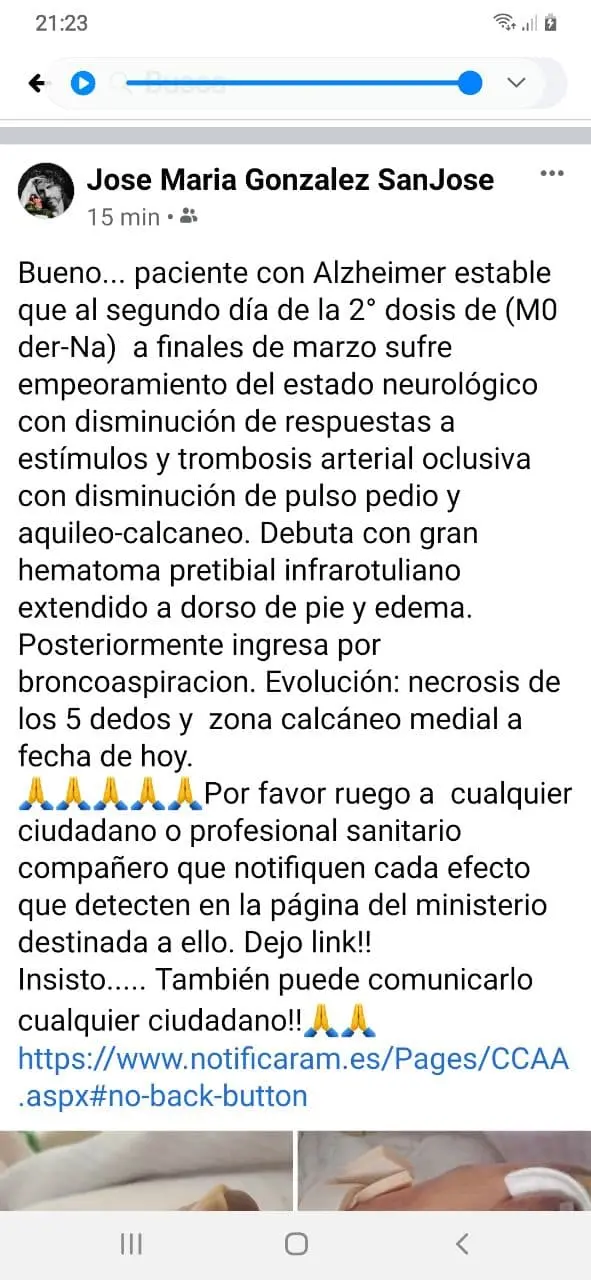Tap the blue progress slider handle
The width and height of the screenshot is (591, 1280).
coord(470,83)
